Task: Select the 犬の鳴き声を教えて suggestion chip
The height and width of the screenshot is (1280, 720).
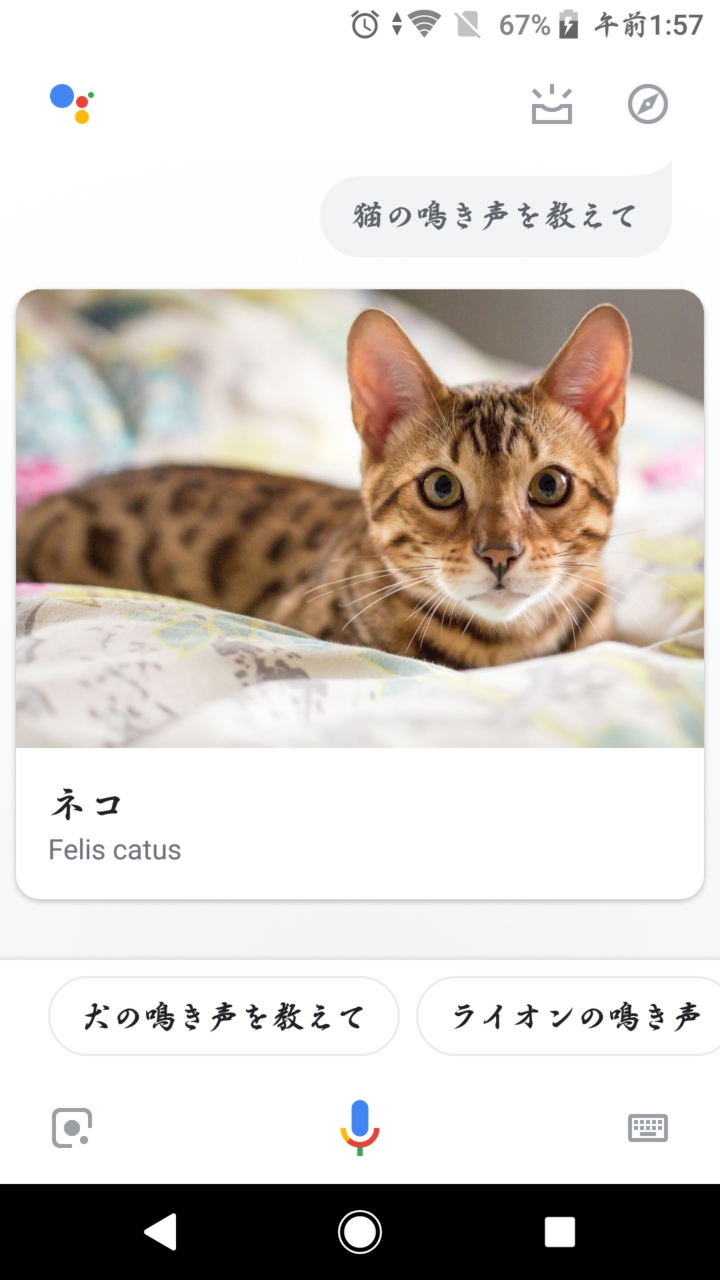Action: click(x=224, y=1017)
